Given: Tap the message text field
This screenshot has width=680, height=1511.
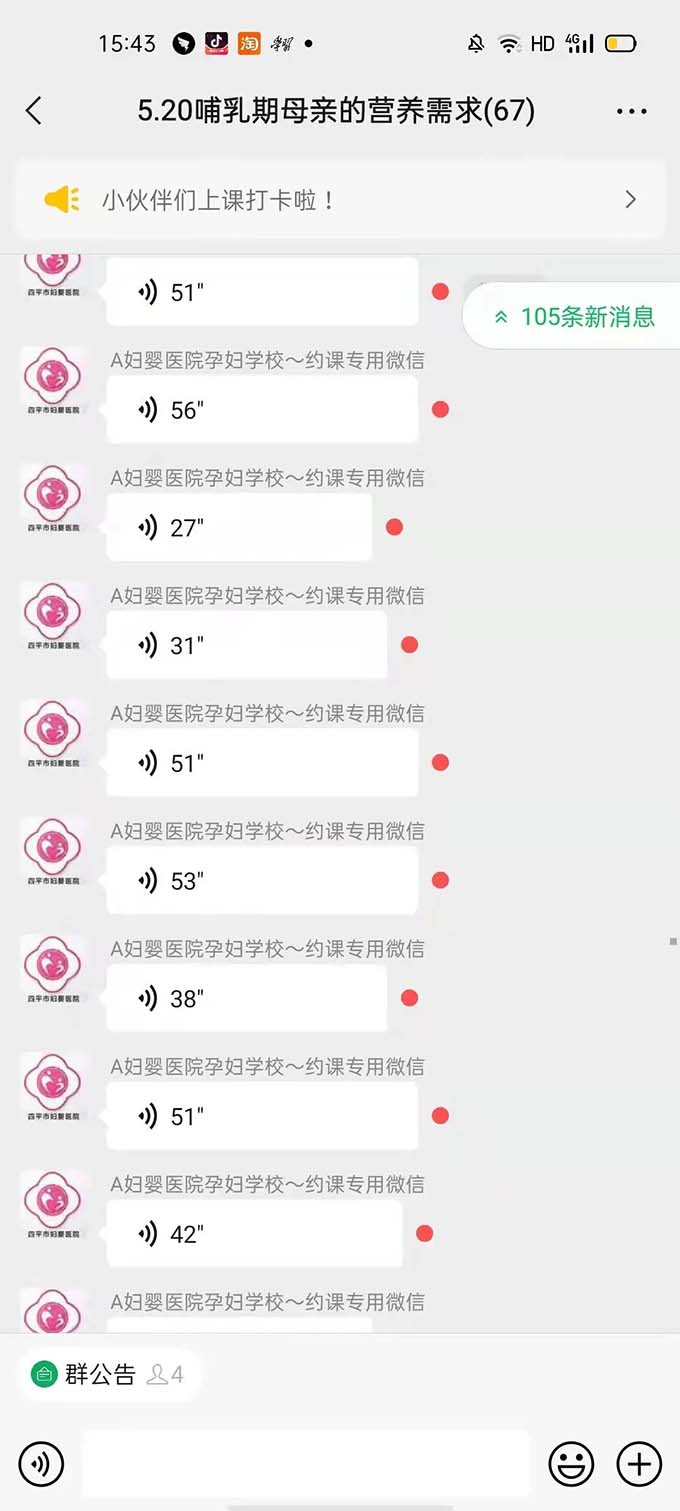Looking at the screenshot, I should pyautogui.click(x=305, y=1464).
